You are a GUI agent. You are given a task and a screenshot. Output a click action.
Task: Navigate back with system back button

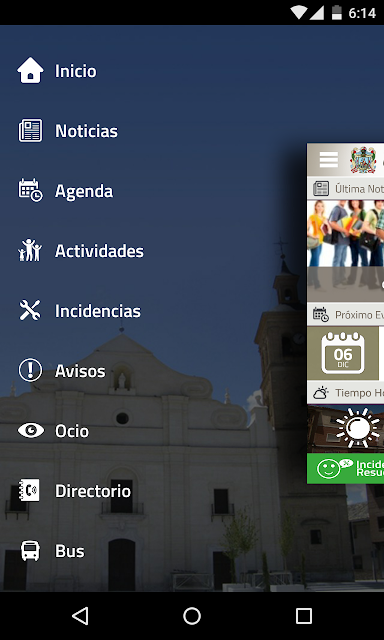[80, 616]
